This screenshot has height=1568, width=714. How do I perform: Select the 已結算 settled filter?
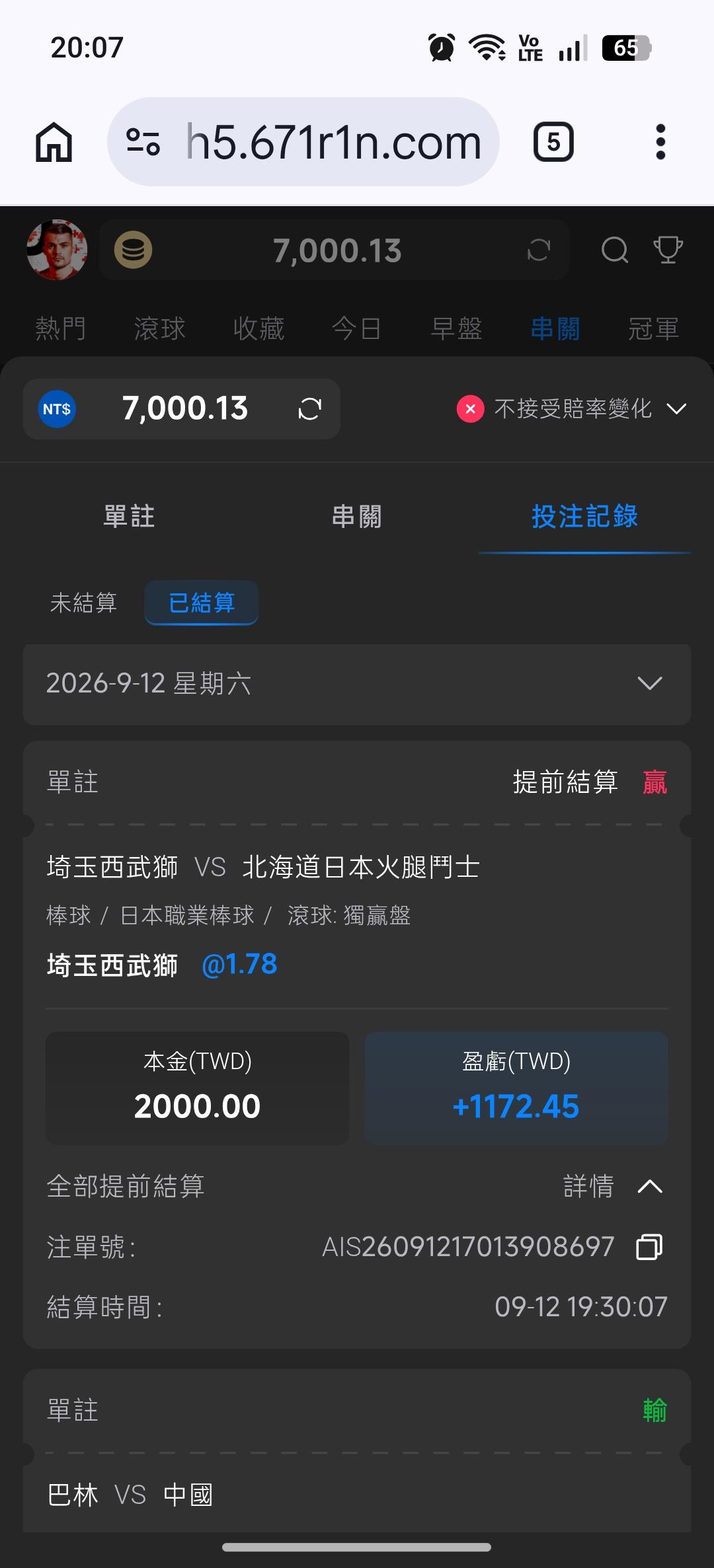click(x=202, y=603)
